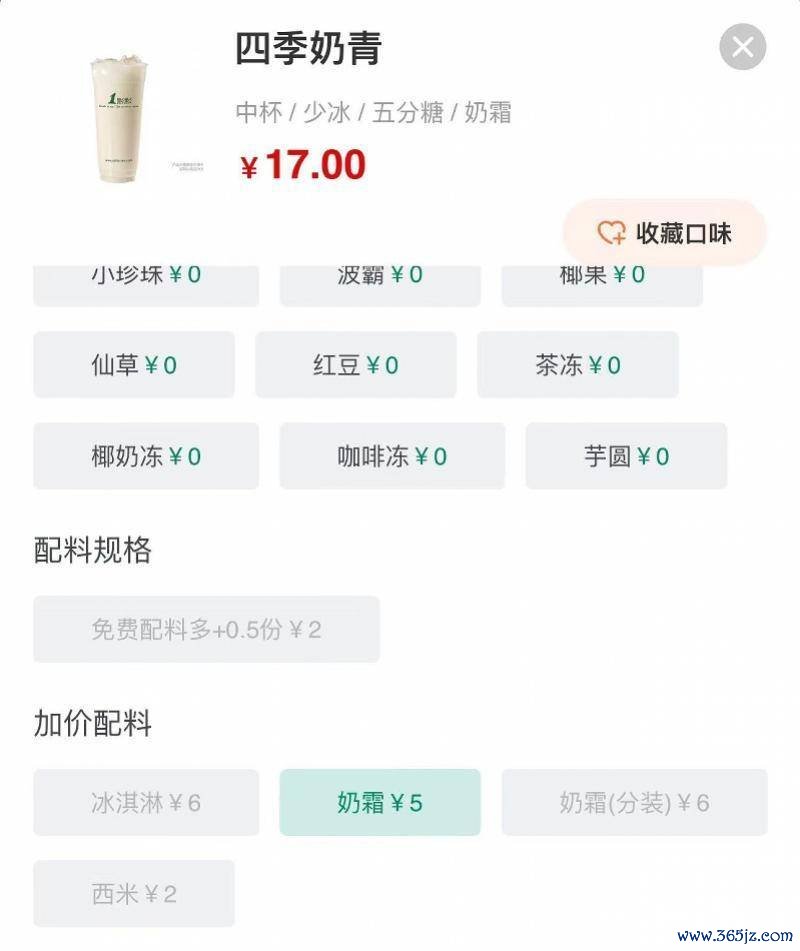Add 西米 for ¥2
The width and height of the screenshot is (800, 951).
134,893
